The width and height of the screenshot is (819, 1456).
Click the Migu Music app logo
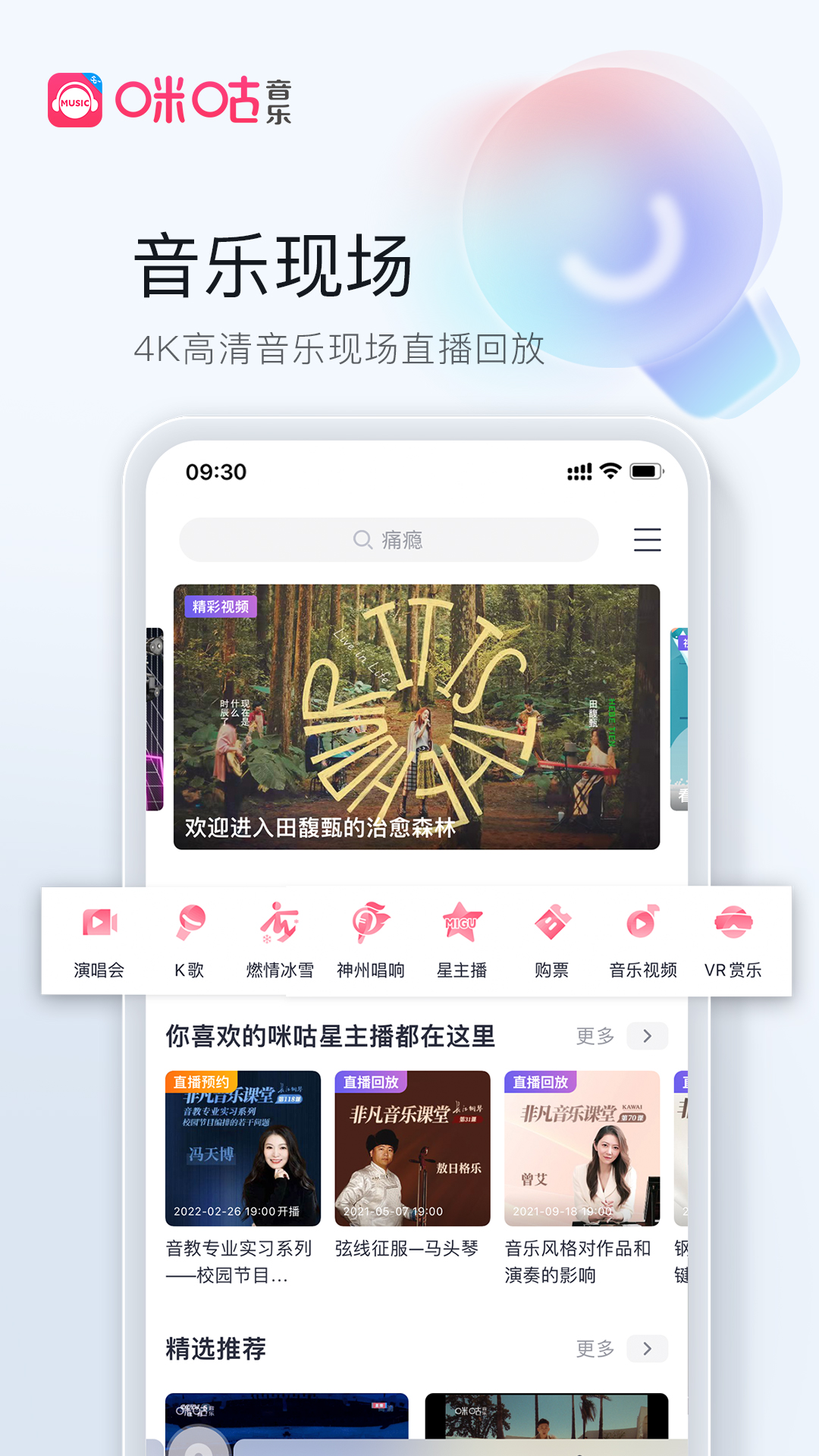[74, 99]
